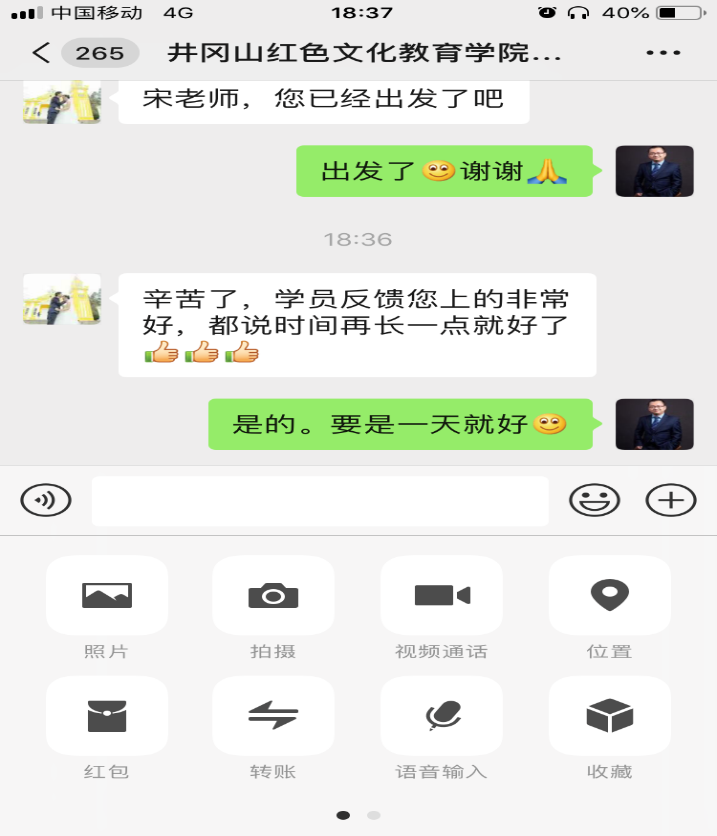View the sender's avatar on 辛苦了 message
Viewport: 717px width, 836px height.
pyautogui.click(x=62, y=299)
